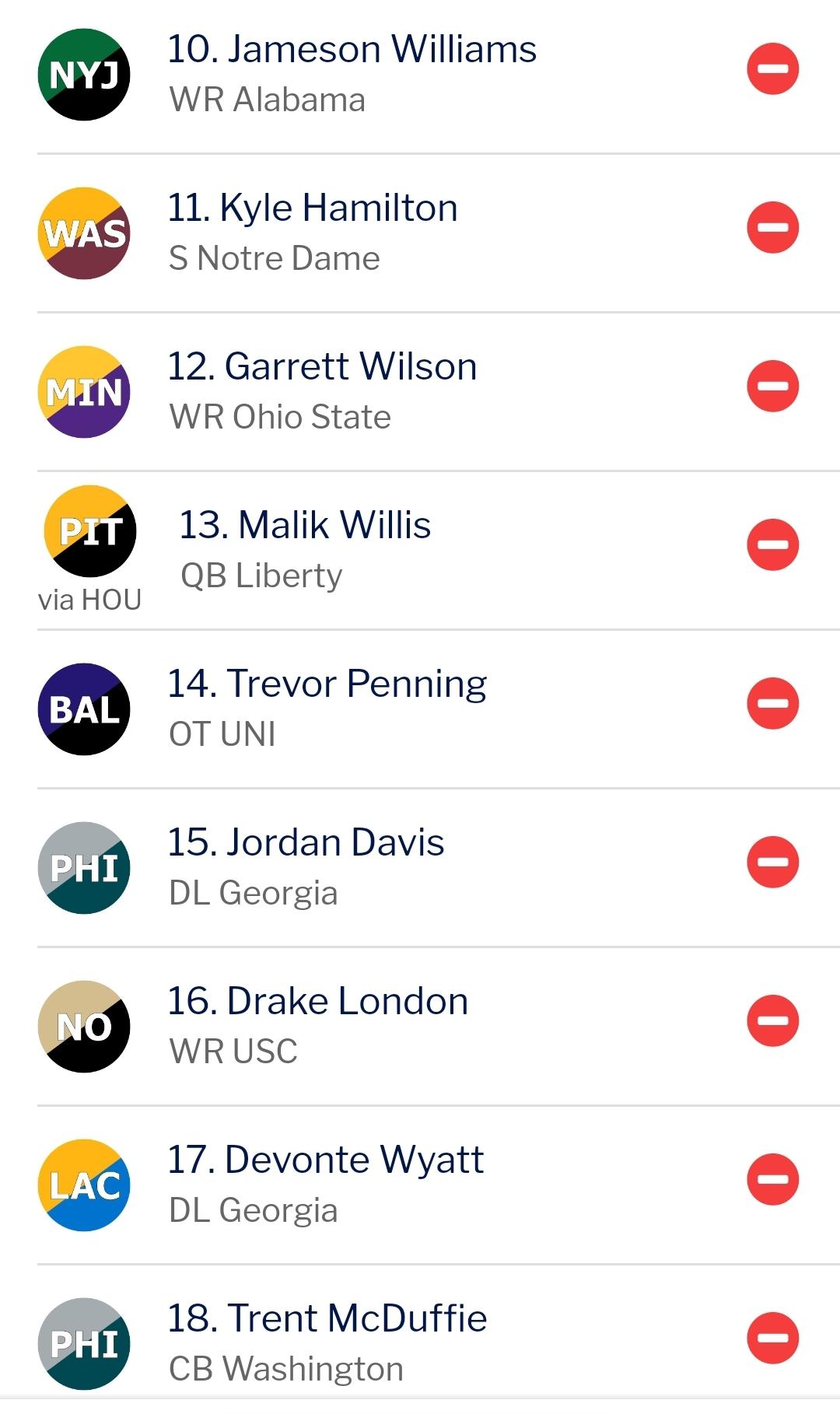Delete Garrett Wilson pick 12
The width and height of the screenshot is (840, 1414).
[772, 387]
